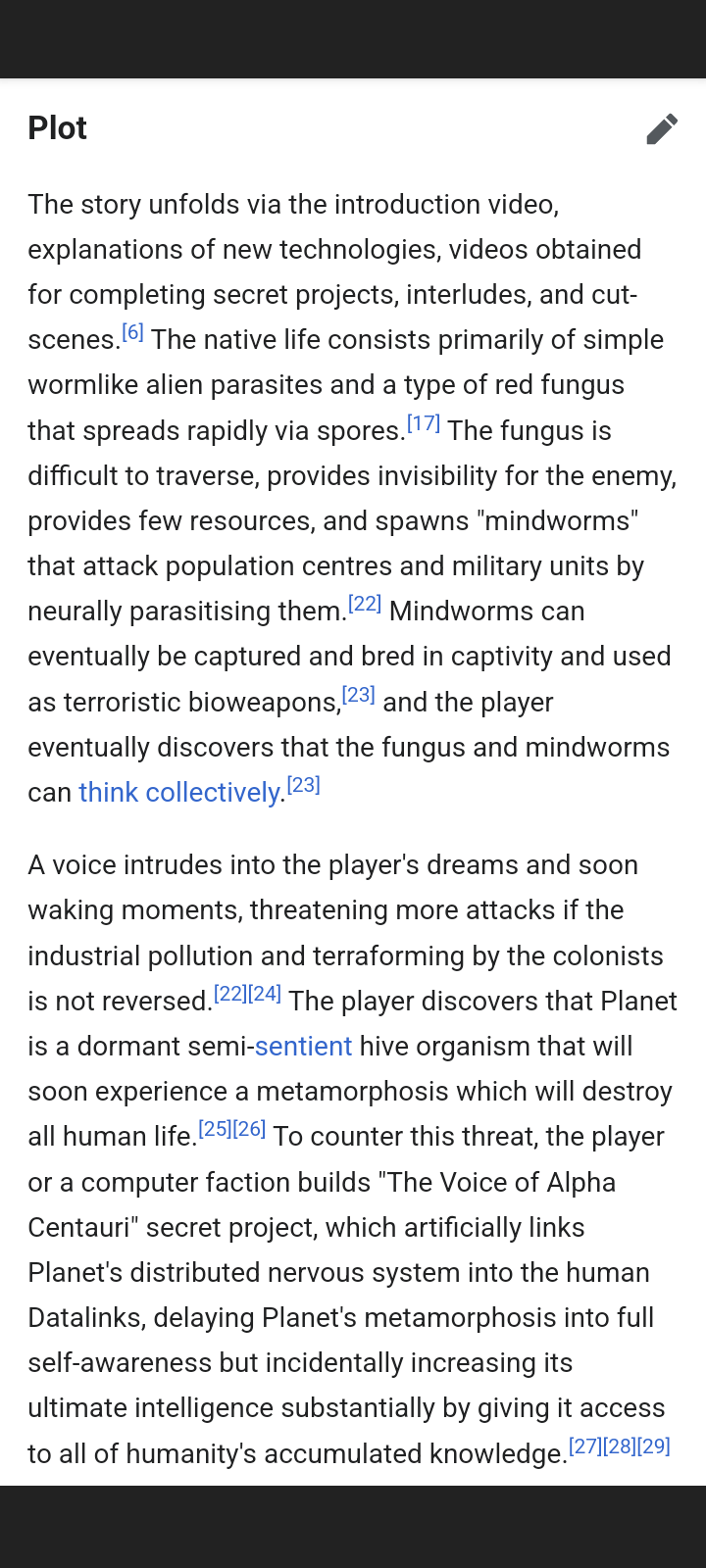Tap citation [26] after 'all human life'
This screenshot has width=706, height=1568.
point(249,1129)
